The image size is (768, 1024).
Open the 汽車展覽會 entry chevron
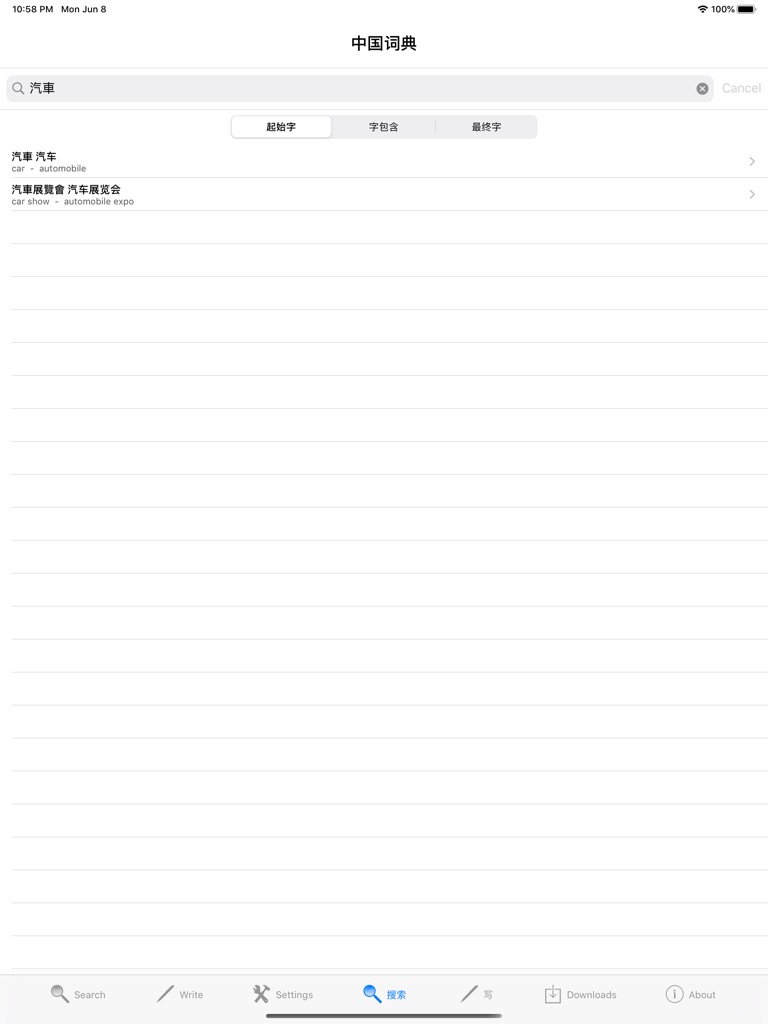pyautogui.click(x=752, y=194)
